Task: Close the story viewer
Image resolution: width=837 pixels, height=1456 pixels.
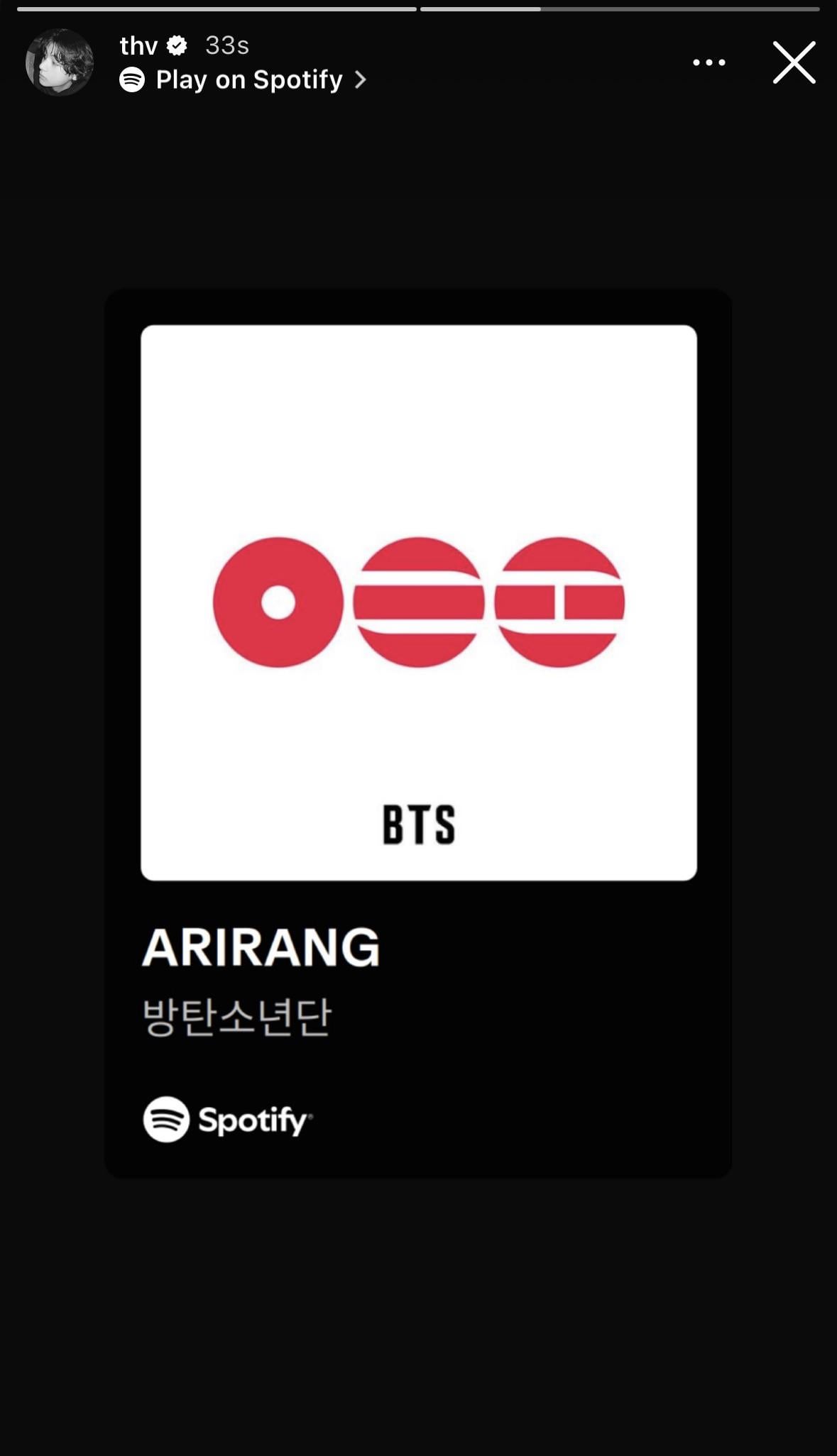Action: [794, 62]
